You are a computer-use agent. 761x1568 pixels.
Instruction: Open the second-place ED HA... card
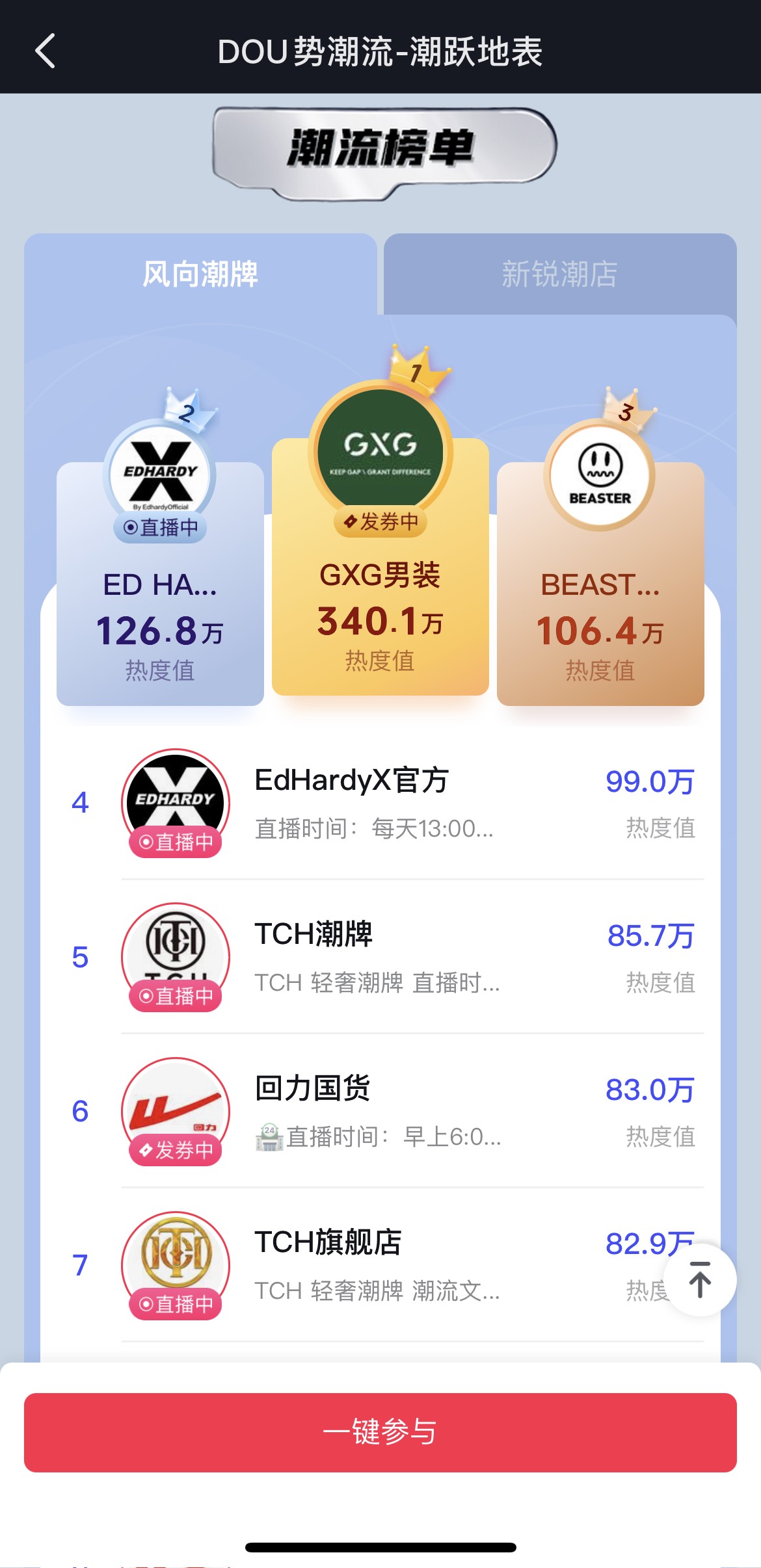(160, 585)
